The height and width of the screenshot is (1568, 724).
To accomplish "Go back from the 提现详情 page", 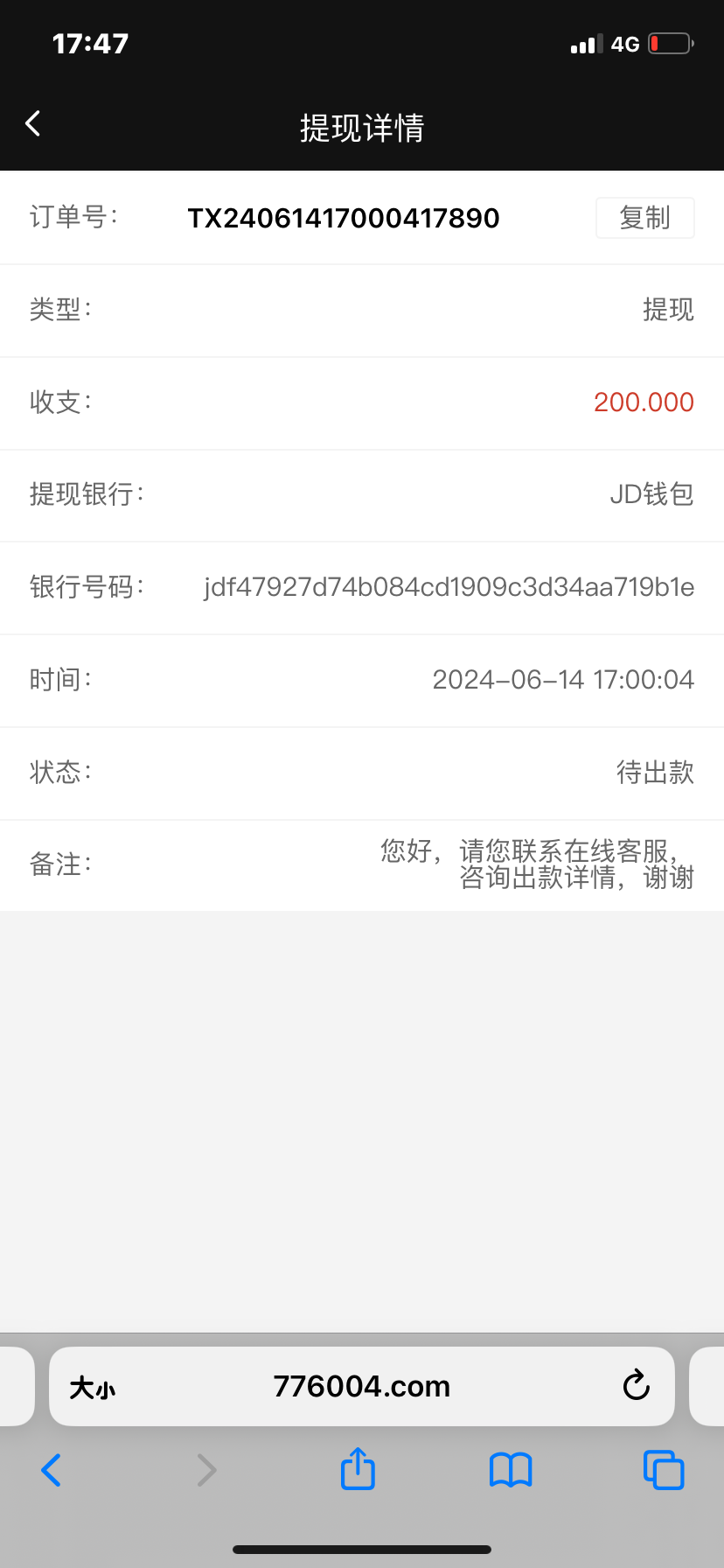I will point(33,124).
